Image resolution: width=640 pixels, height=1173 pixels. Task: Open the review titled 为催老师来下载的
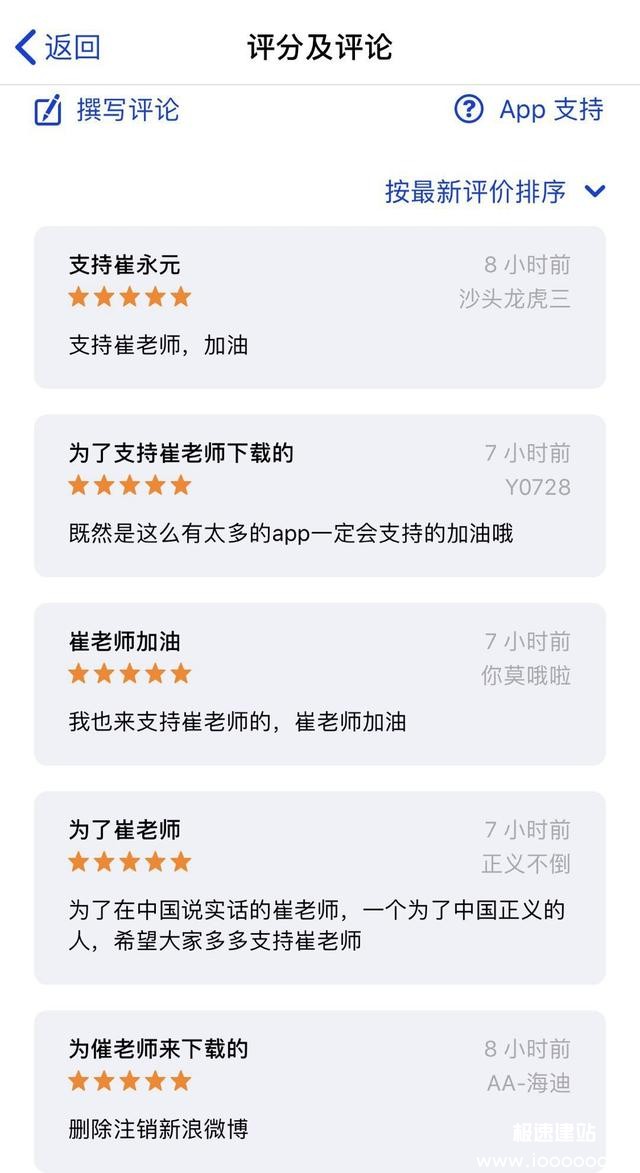(x=320, y=1091)
